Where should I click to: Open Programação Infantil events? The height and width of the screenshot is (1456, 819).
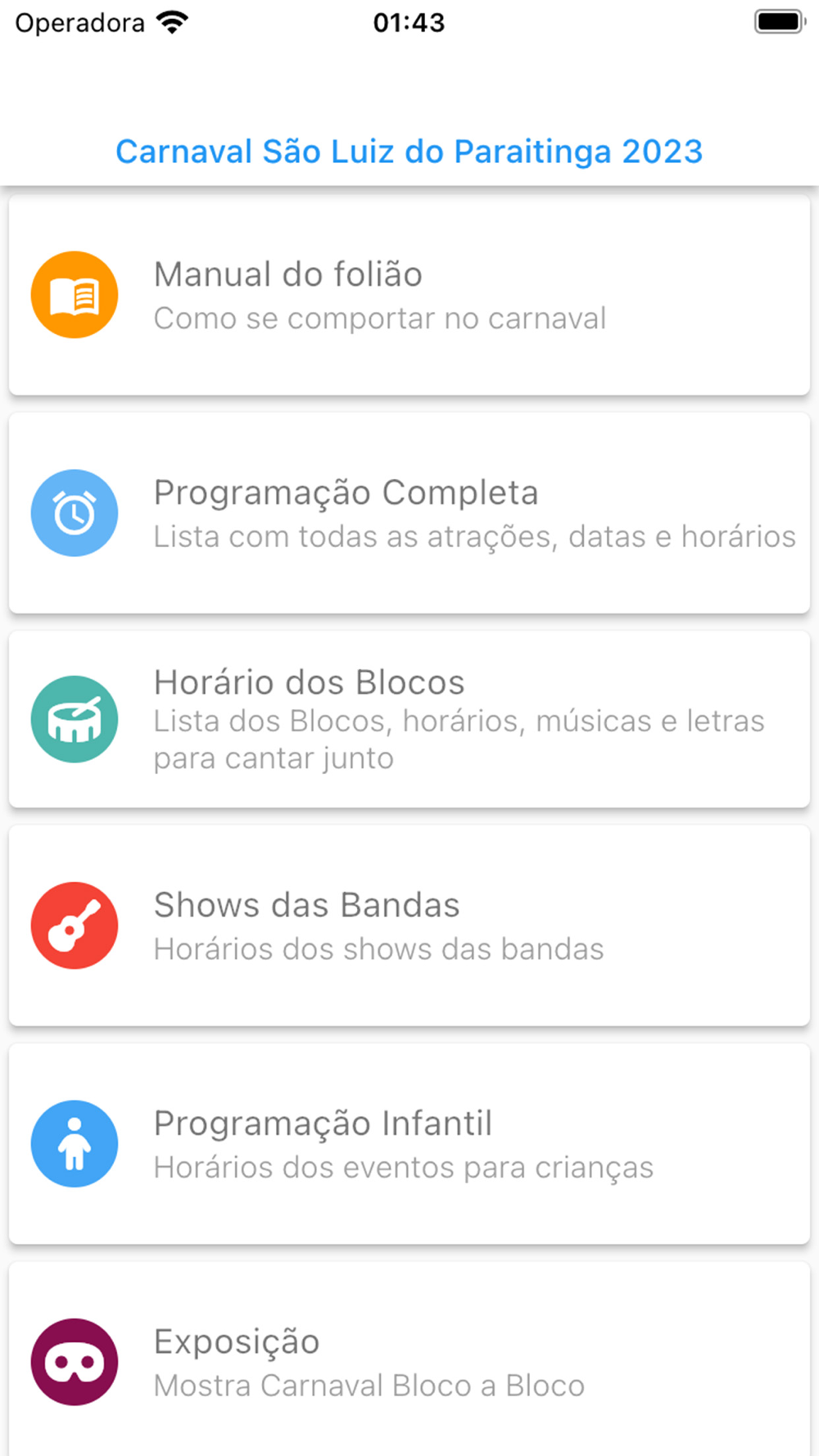[409, 1144]
